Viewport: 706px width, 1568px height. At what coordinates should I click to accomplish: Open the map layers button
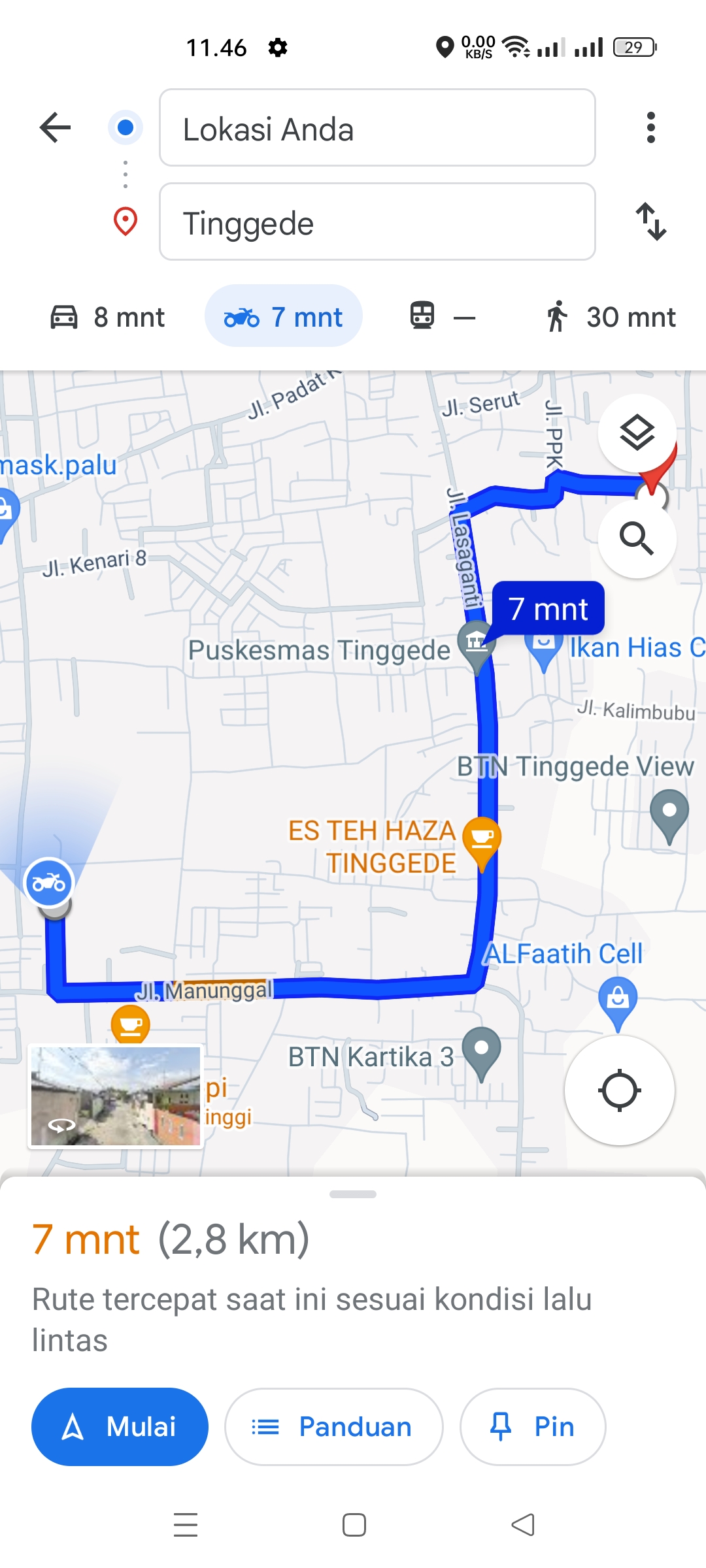click(637, 433)
